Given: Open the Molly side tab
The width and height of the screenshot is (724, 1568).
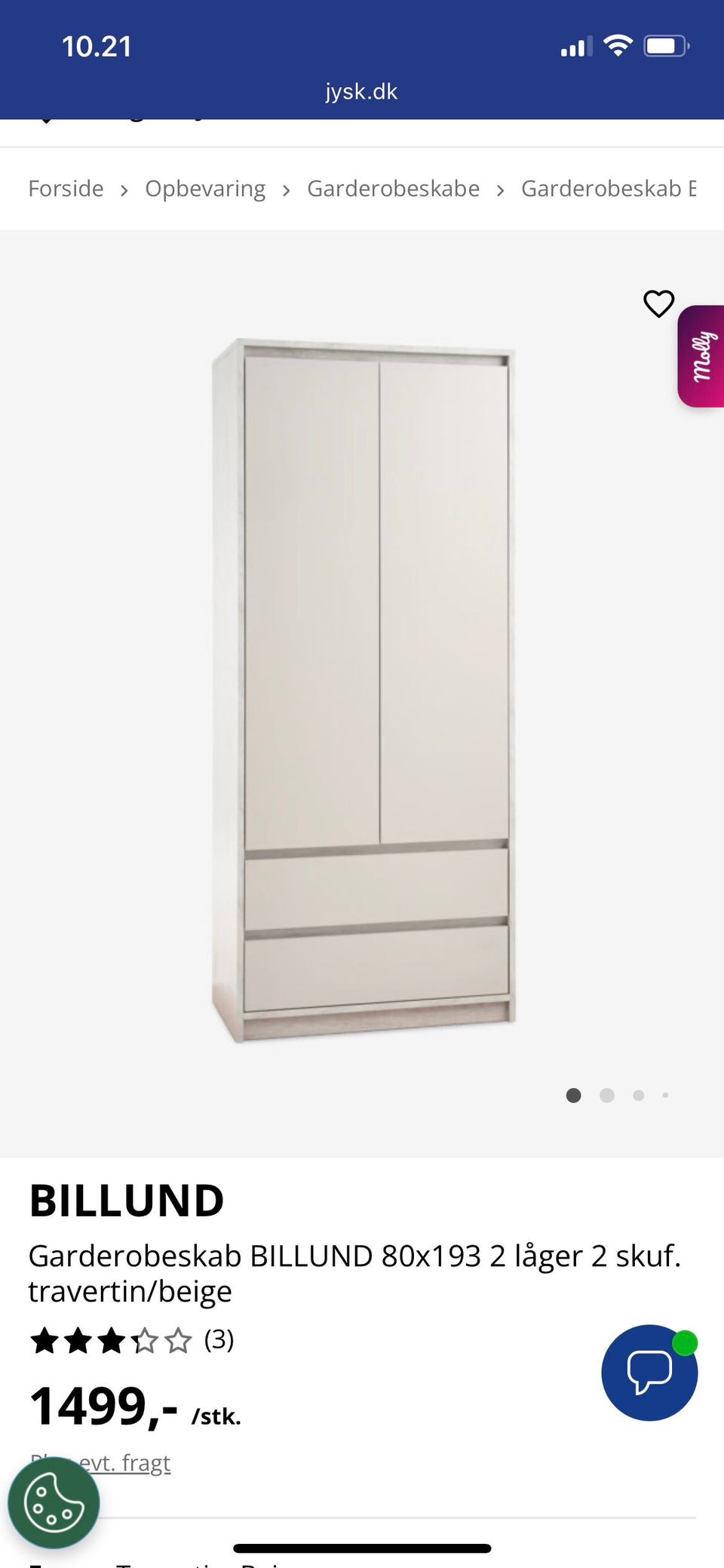Looking at the screenshot, I should (x=702, y=356).
